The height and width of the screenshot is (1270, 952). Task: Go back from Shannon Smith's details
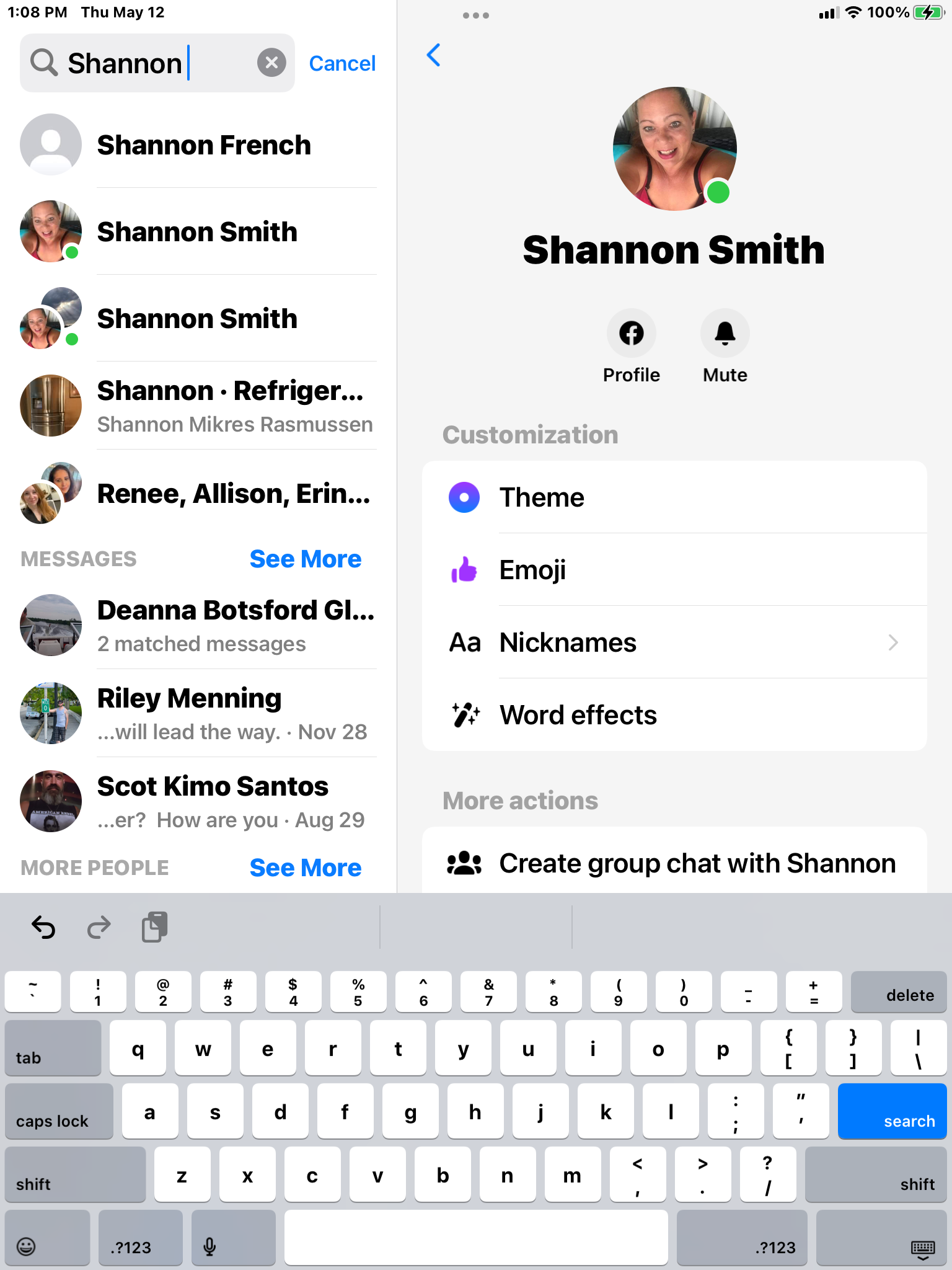pyautogui.click(x=434, y=55)
